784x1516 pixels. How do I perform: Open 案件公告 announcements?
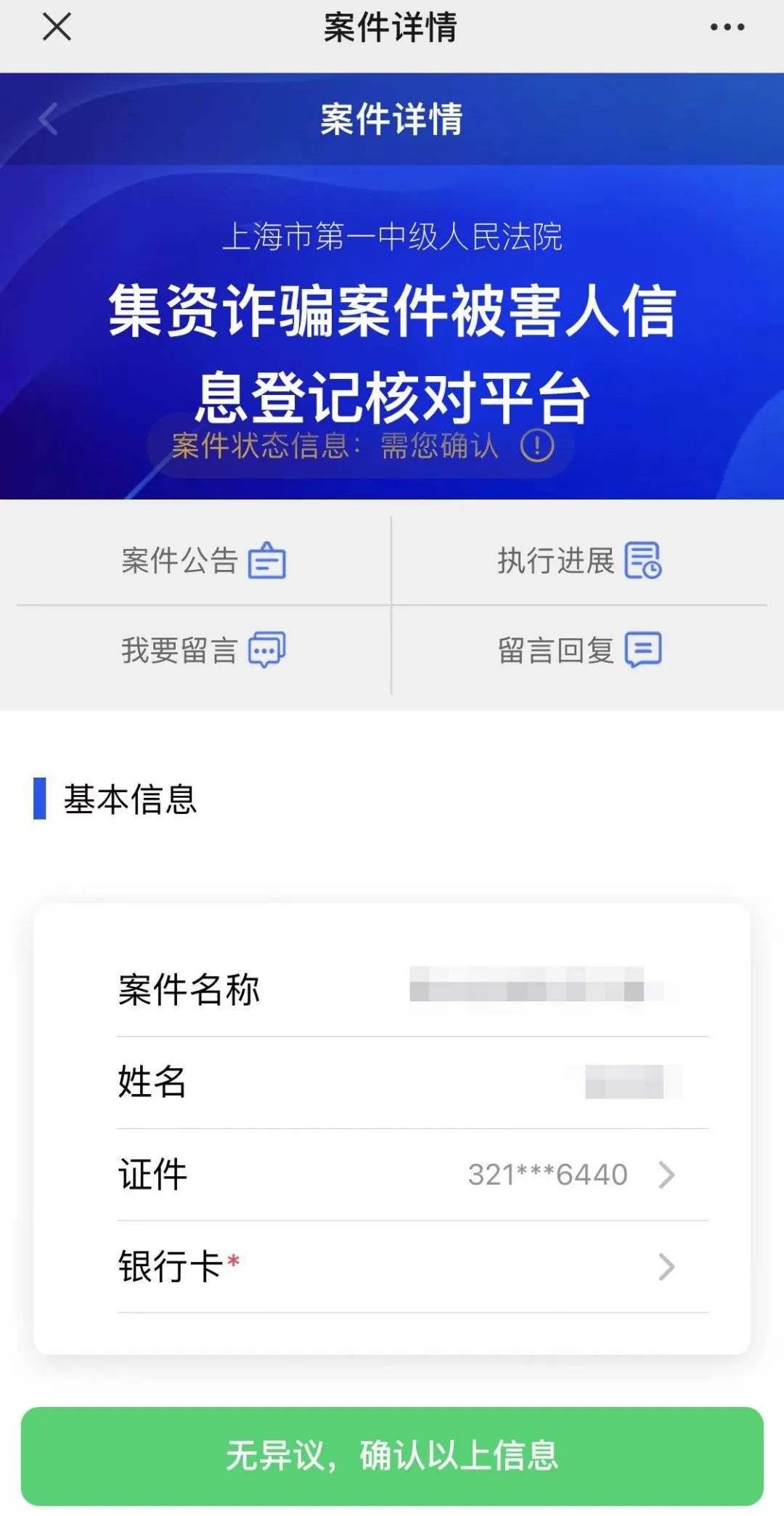tap(204, 561)
